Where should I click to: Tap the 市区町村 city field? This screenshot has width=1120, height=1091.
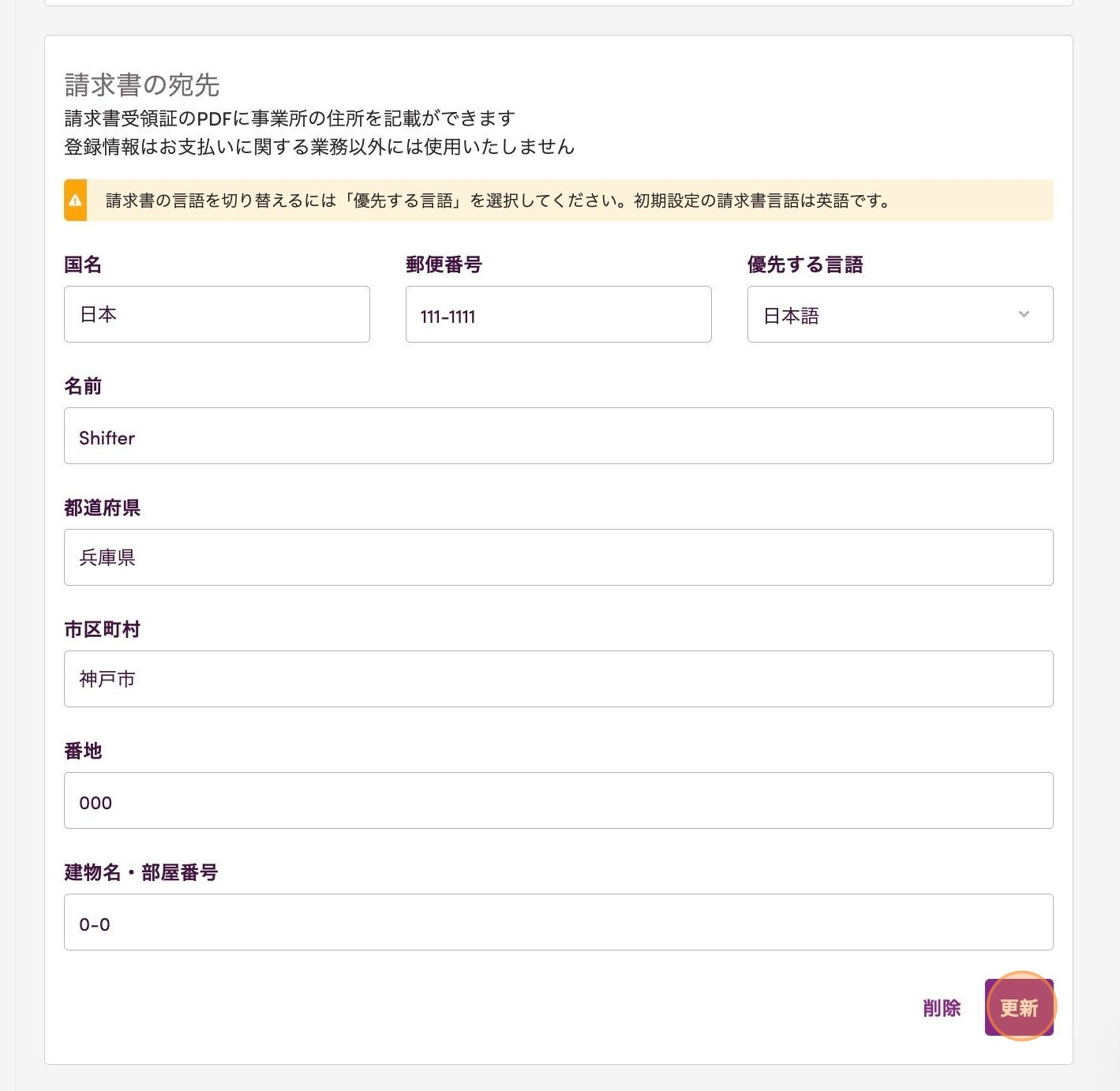point(558,679)
